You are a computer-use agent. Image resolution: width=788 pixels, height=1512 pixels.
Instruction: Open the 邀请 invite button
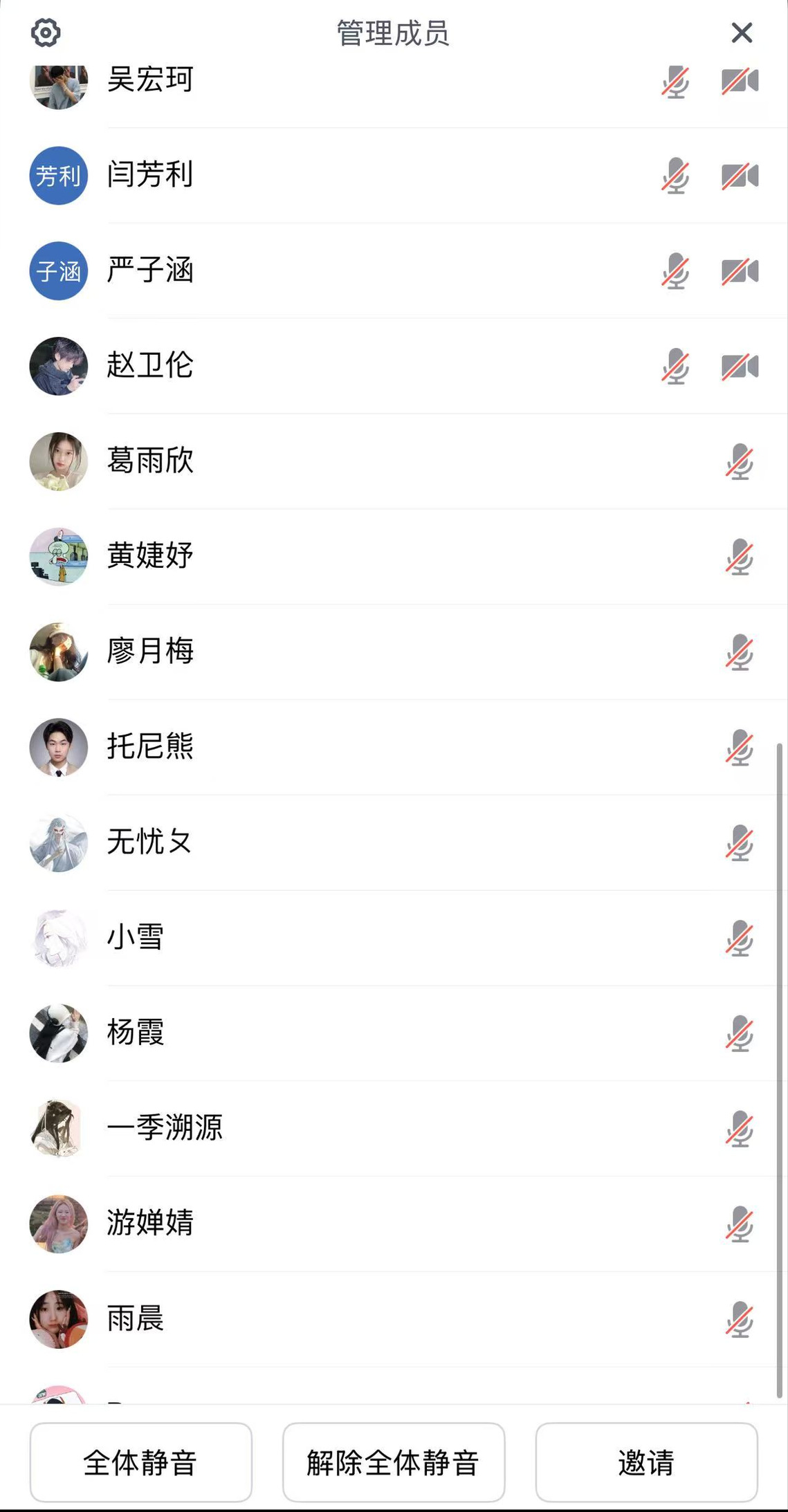(646, 1462)
